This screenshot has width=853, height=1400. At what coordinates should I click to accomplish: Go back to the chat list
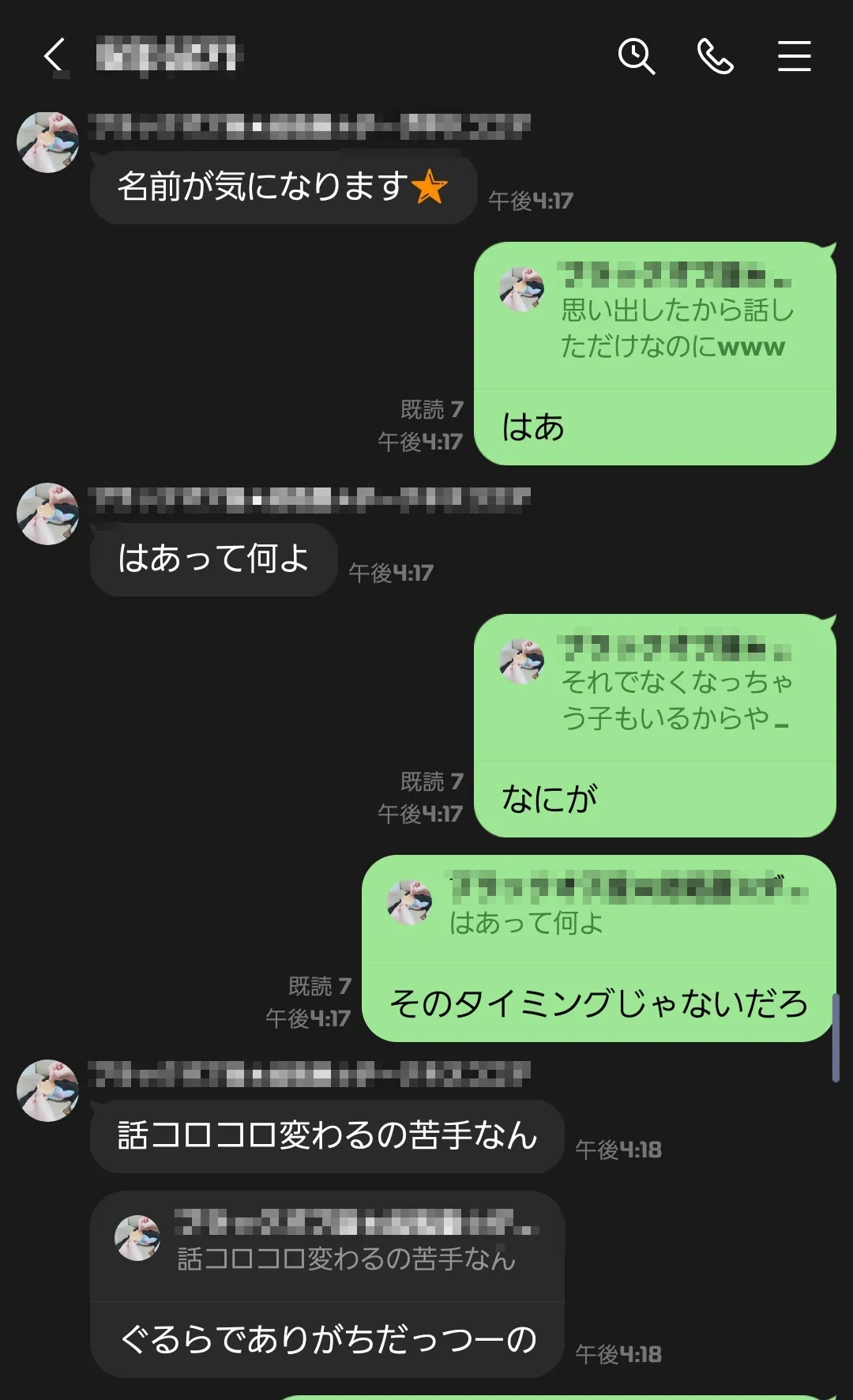54,56
